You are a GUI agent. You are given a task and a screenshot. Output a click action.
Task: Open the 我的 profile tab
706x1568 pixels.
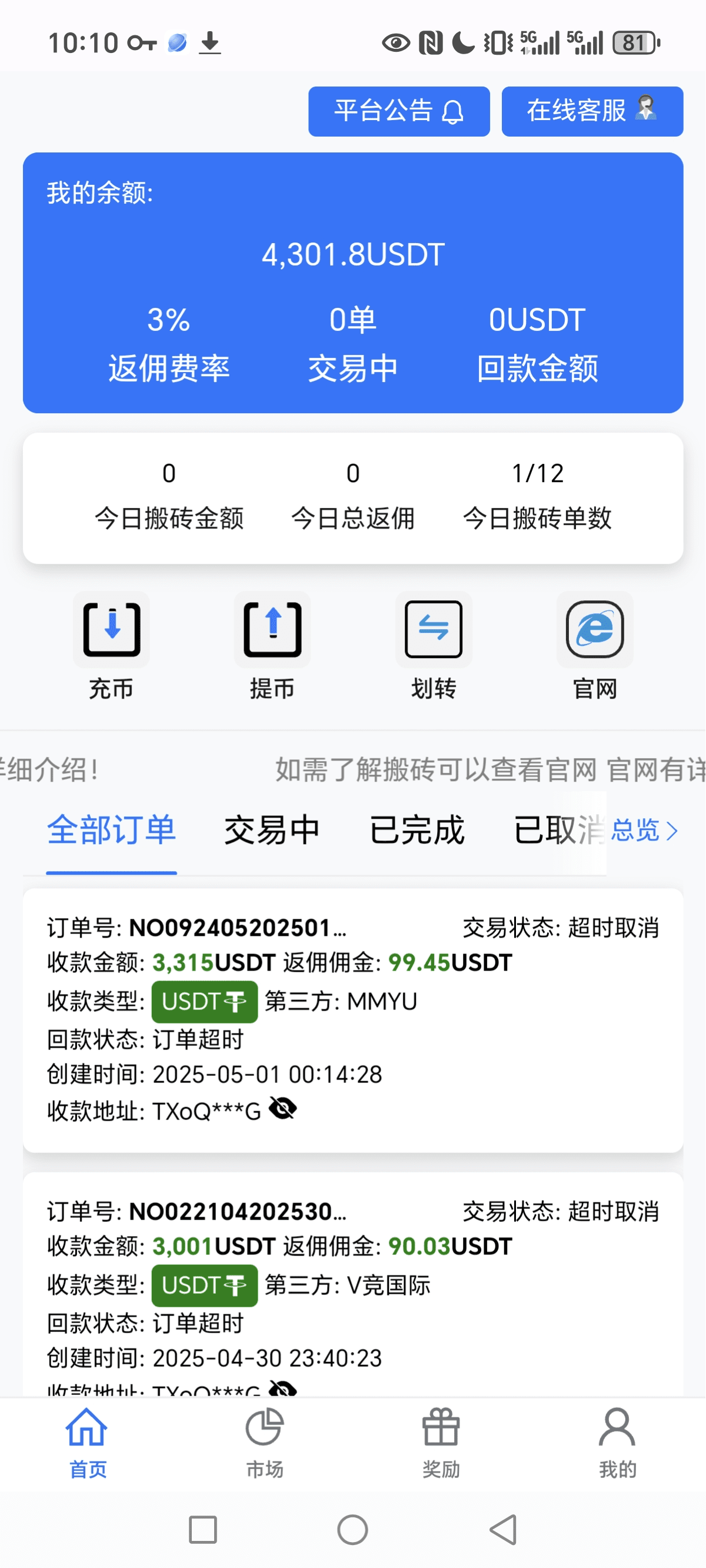click(618, 1443)
